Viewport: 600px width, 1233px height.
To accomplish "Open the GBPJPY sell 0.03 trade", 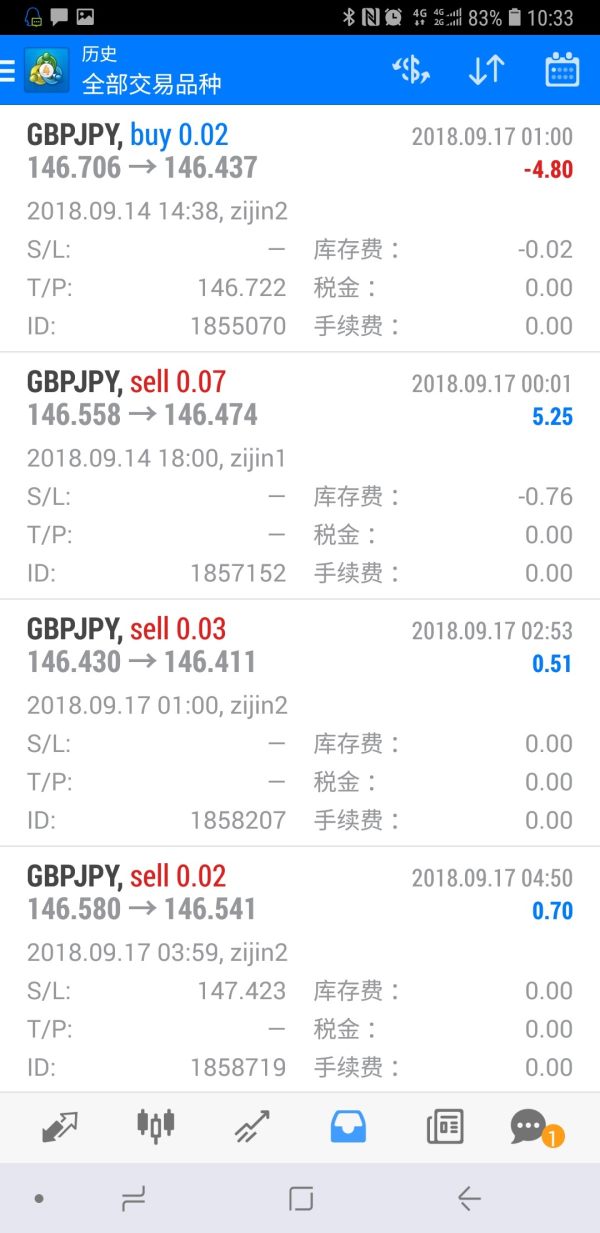I will [300, 722].
